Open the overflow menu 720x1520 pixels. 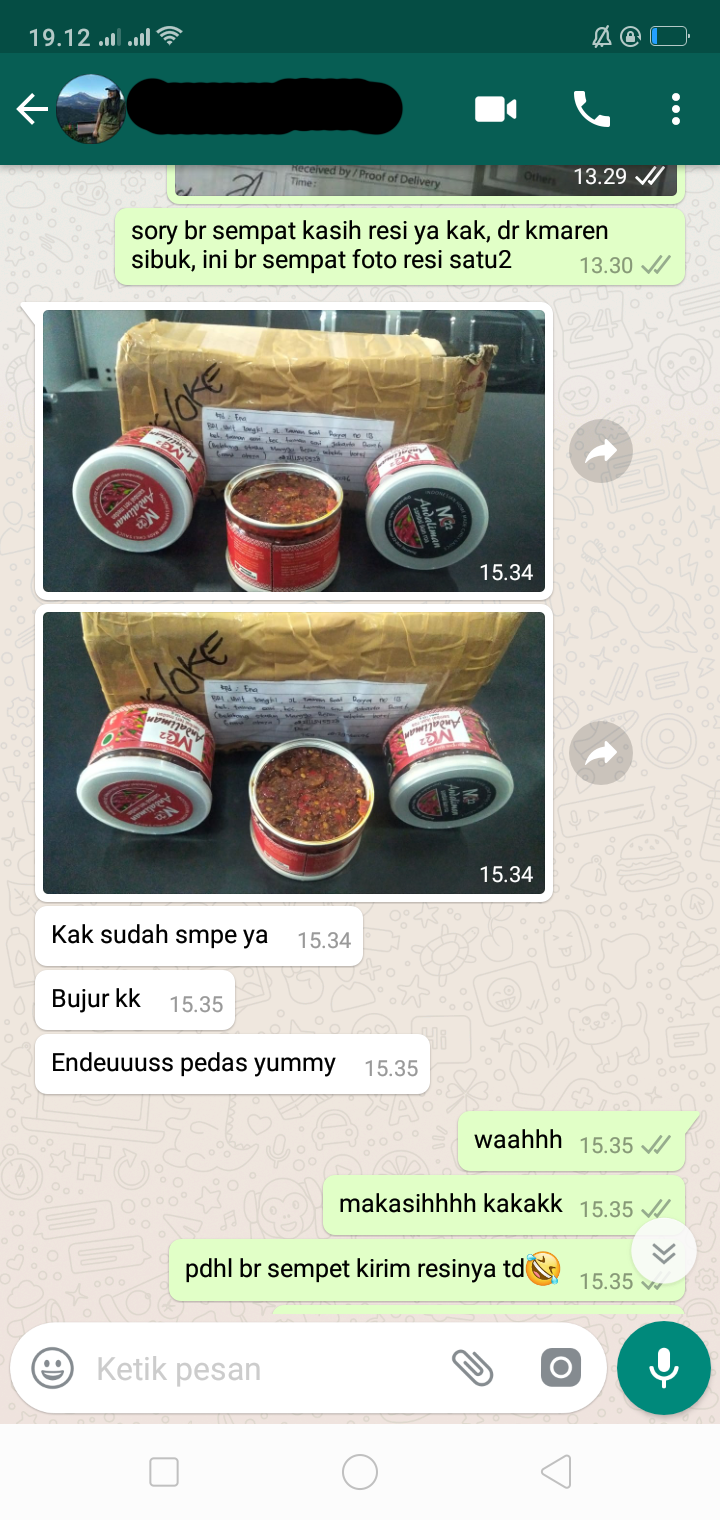pyautogui.click(x=676, y=110)
